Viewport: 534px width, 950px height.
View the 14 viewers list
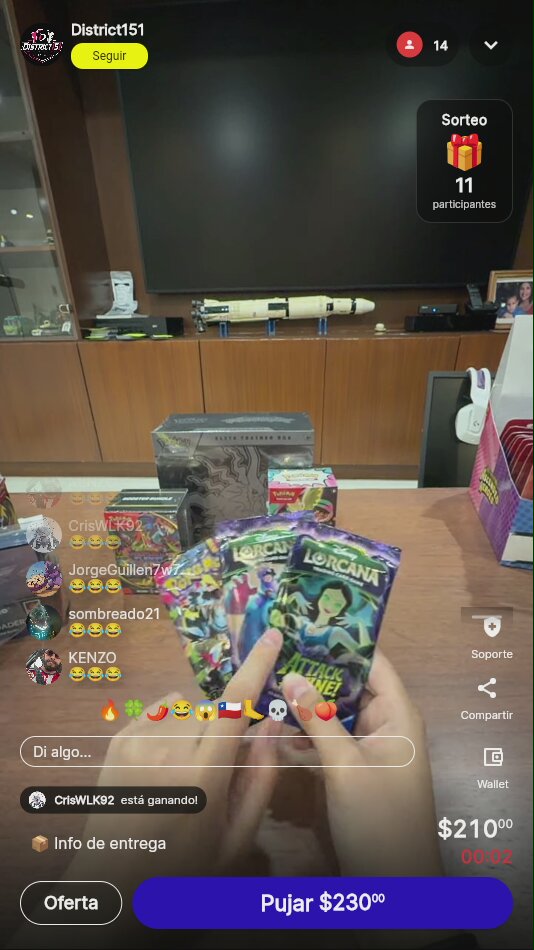pos(422,45)
